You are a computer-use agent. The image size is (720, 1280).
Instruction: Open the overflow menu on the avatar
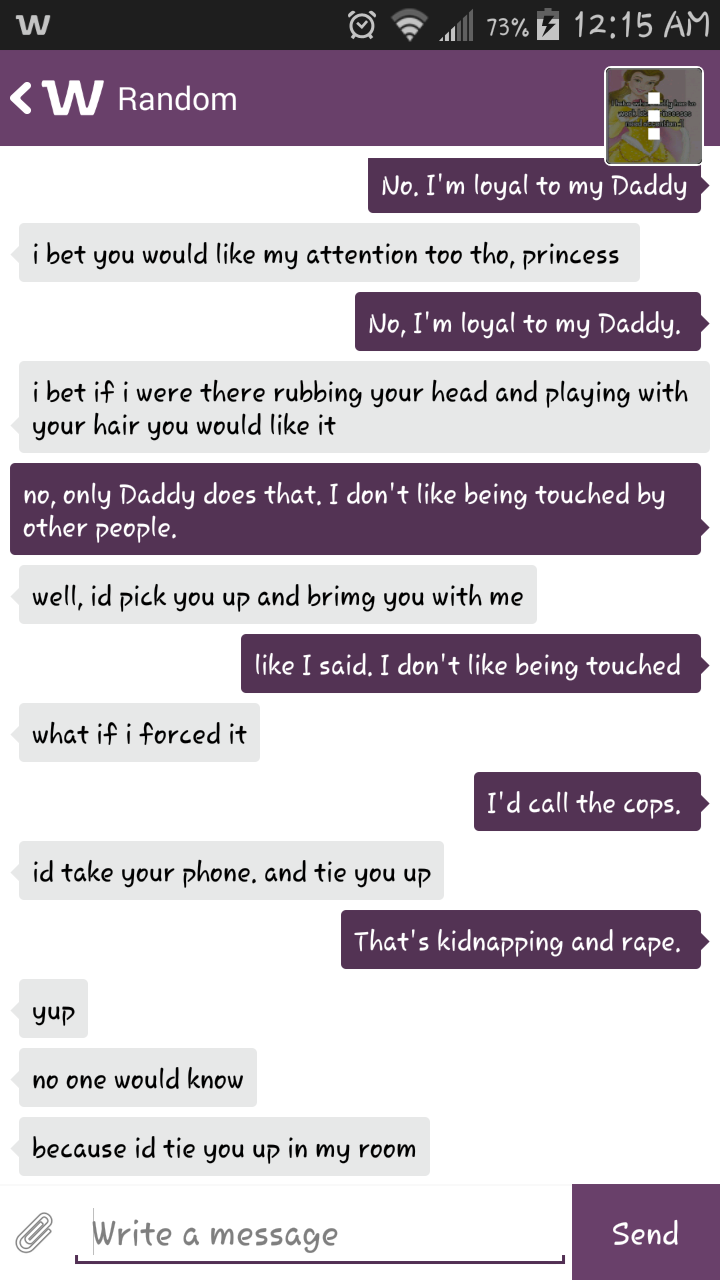654,116
